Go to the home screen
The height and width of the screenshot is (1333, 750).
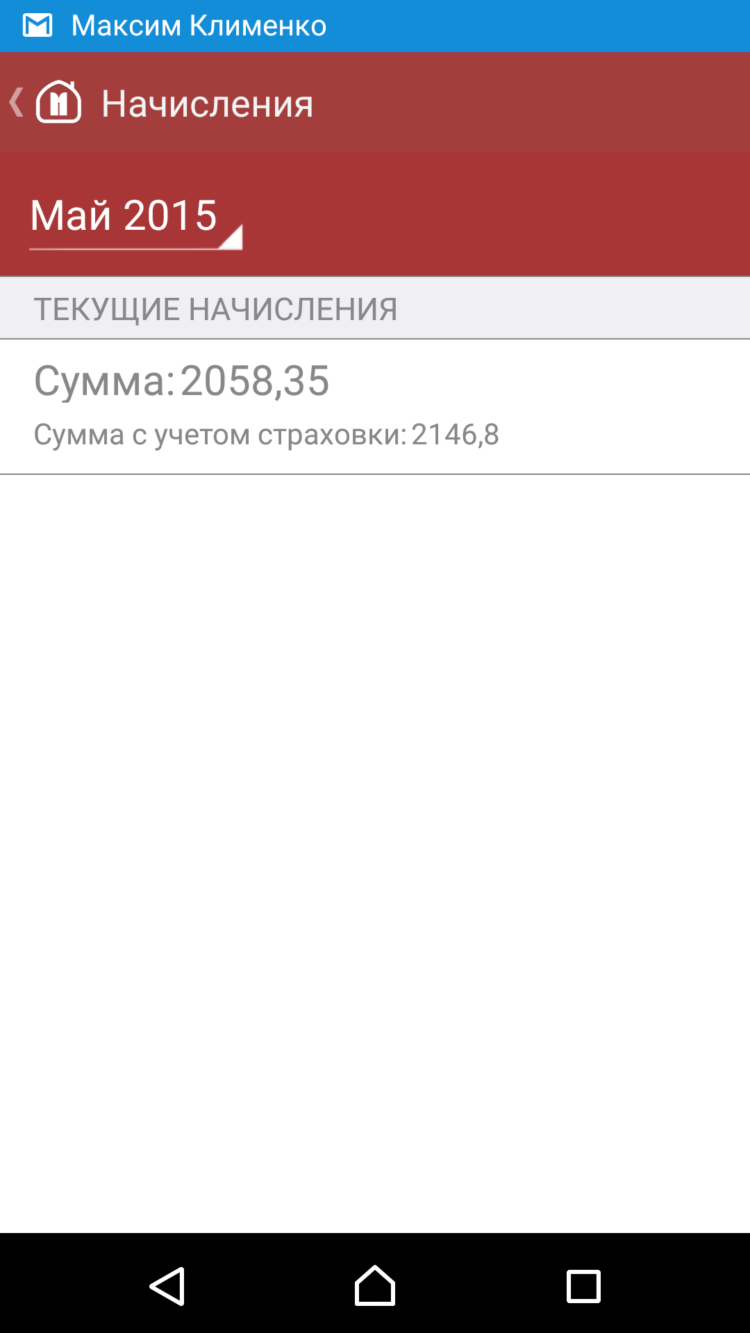pyautogui.click(x=375, y=1285)
